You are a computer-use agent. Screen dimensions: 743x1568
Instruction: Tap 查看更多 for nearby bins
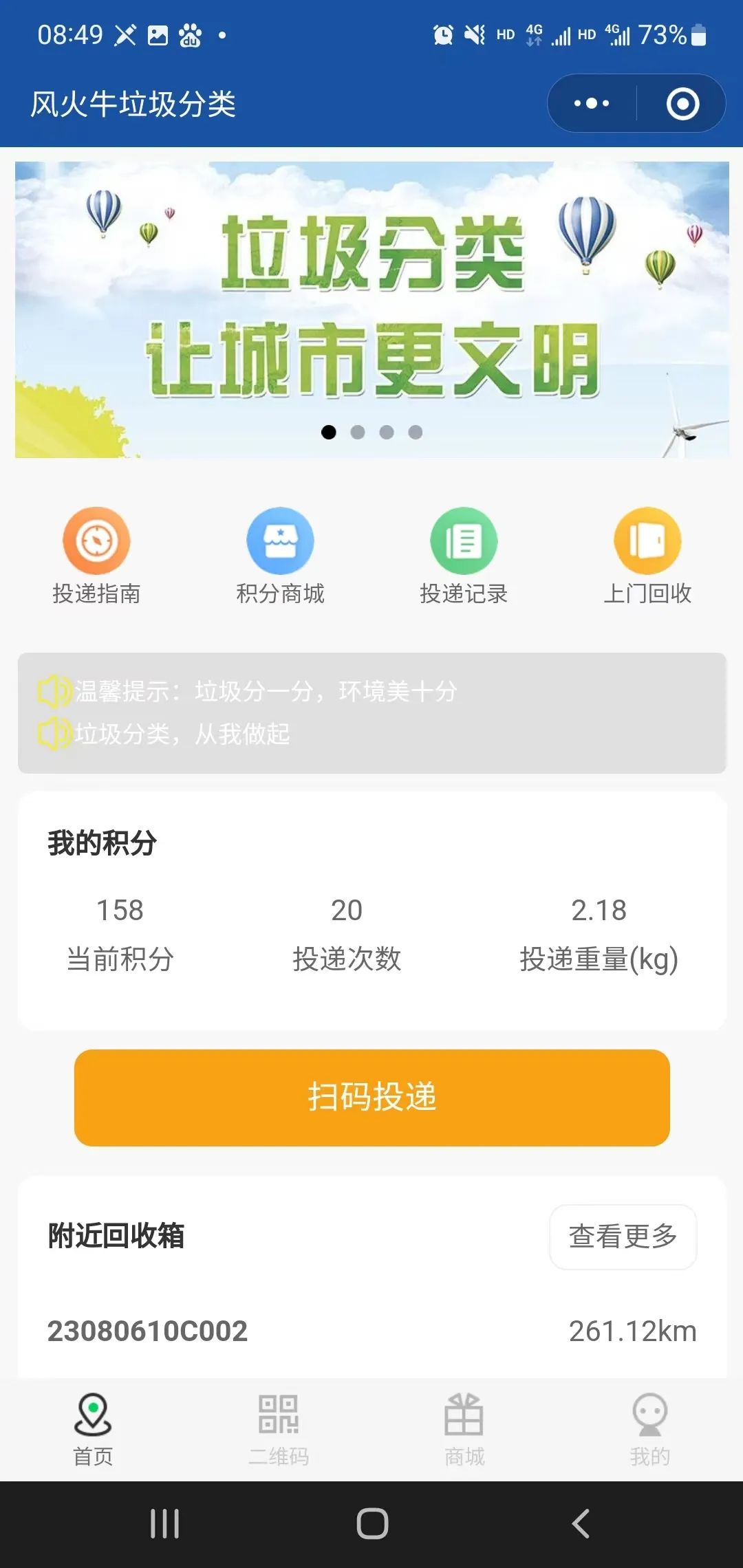[x=623, y=1237]
